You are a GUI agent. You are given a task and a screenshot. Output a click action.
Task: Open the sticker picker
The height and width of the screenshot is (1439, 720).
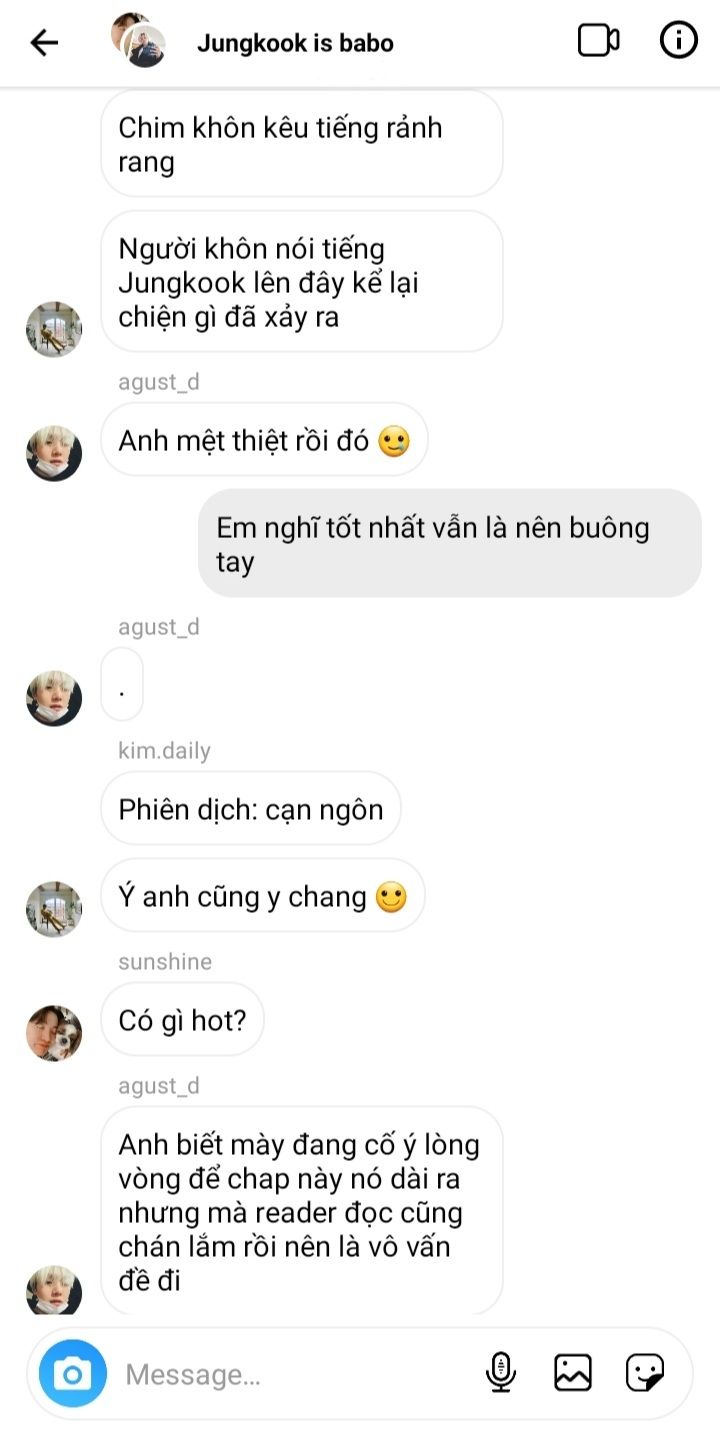[x=645, y=1373]
